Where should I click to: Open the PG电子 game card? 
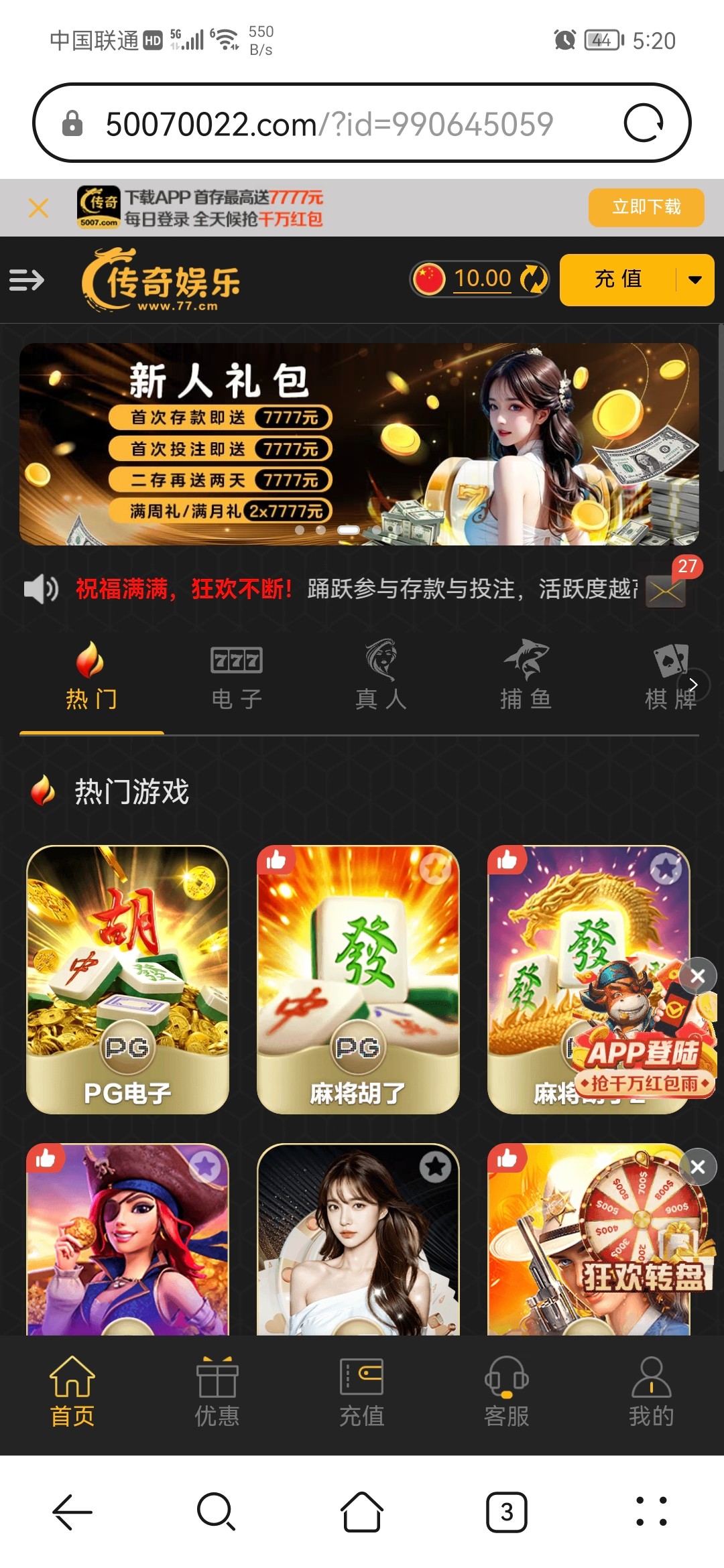coord(127,978)
